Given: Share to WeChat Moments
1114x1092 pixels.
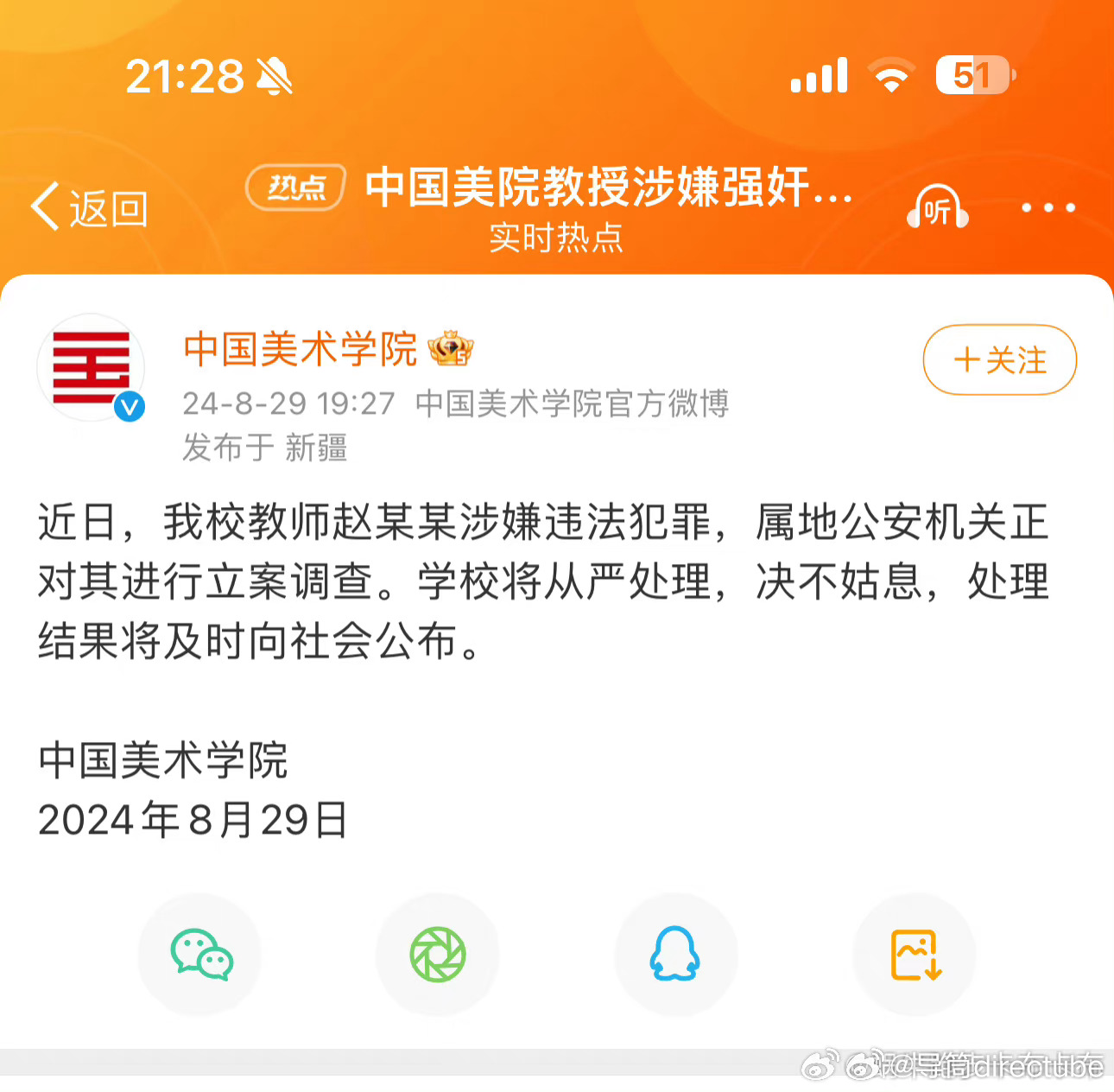Looking at the screenshot, I should pos(438,955).
